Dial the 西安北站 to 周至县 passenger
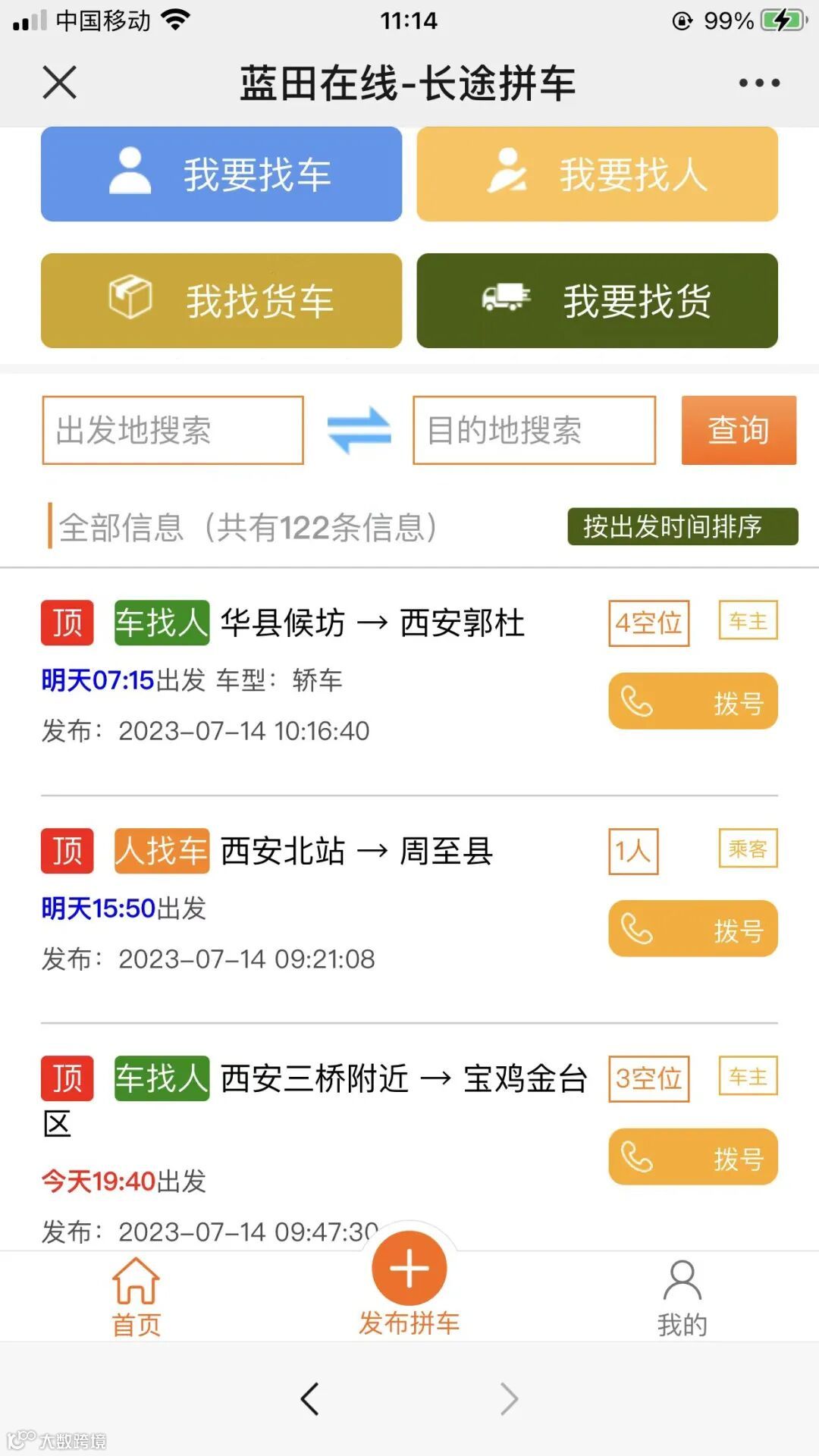The image size is (819, 1456). (x=692, y=929)
